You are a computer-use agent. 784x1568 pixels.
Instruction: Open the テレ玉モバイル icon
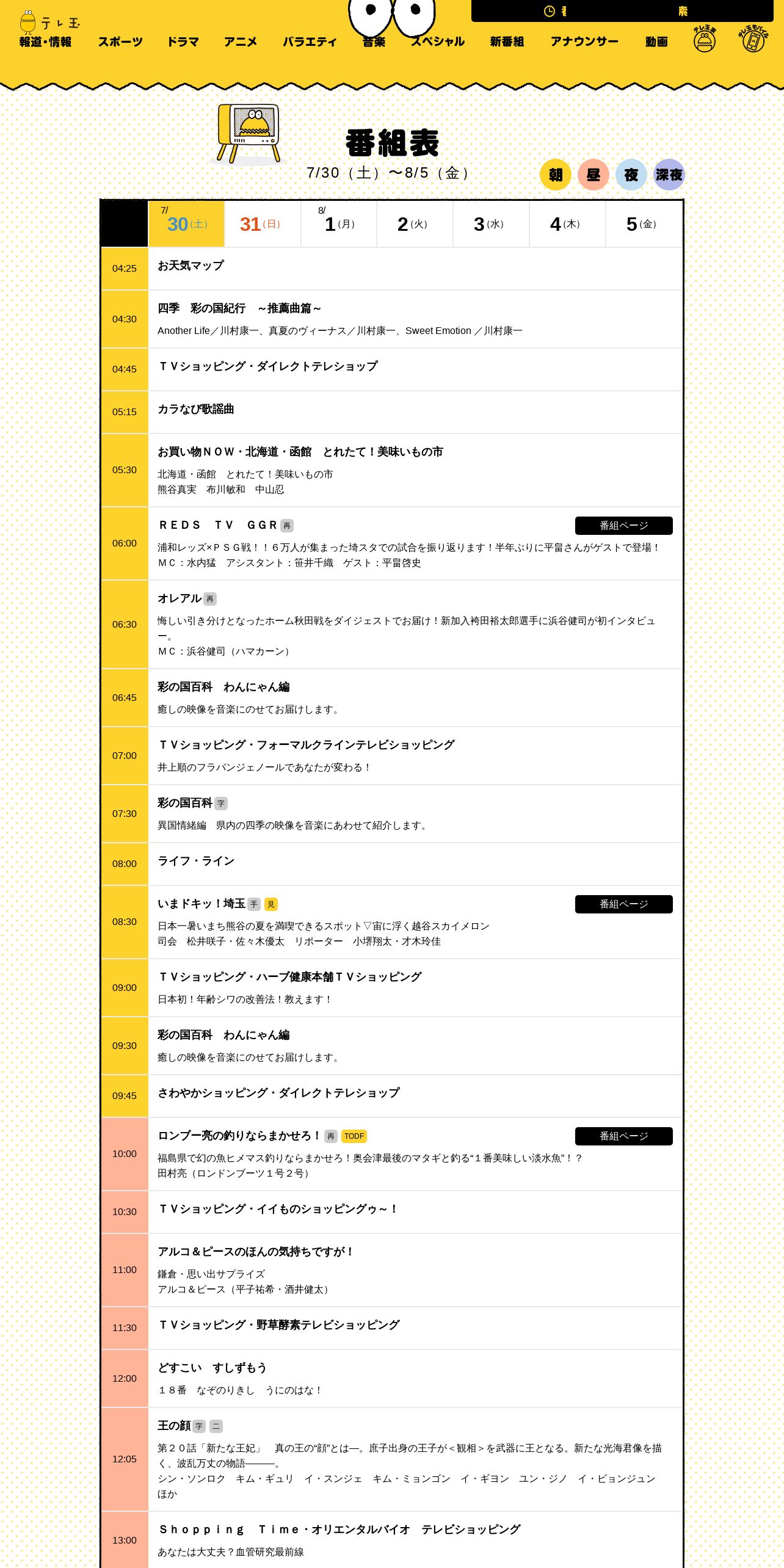click(753, 38)
